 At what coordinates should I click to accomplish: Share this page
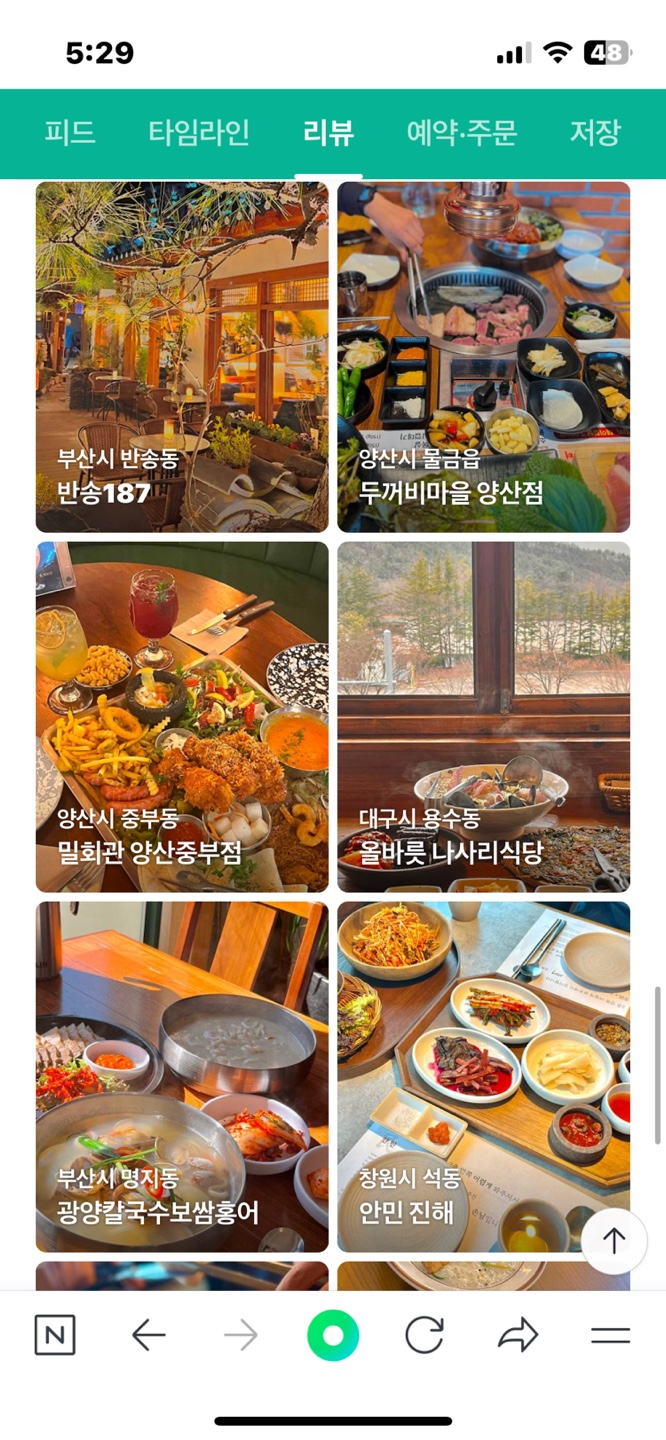517,1335
